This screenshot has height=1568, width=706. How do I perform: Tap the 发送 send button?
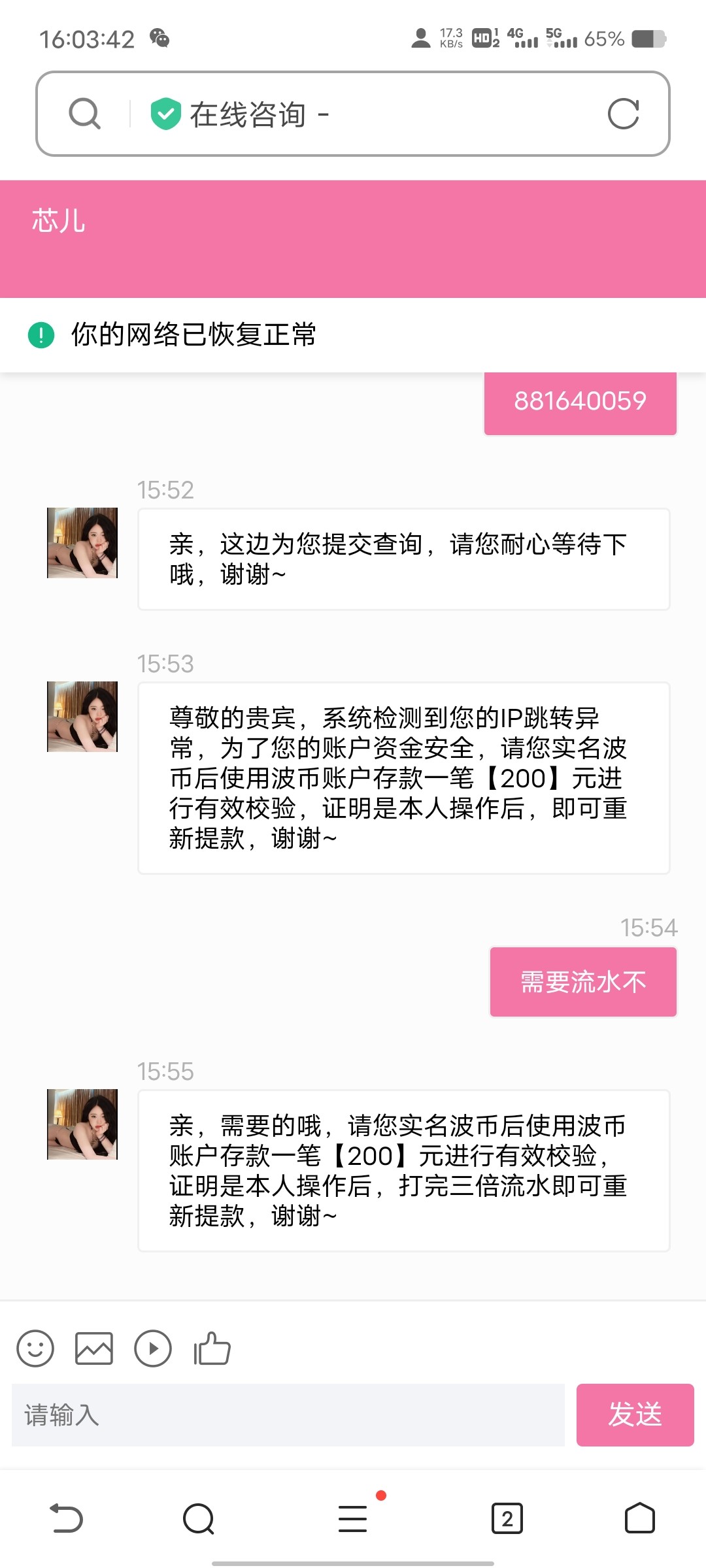[635, 1416]
